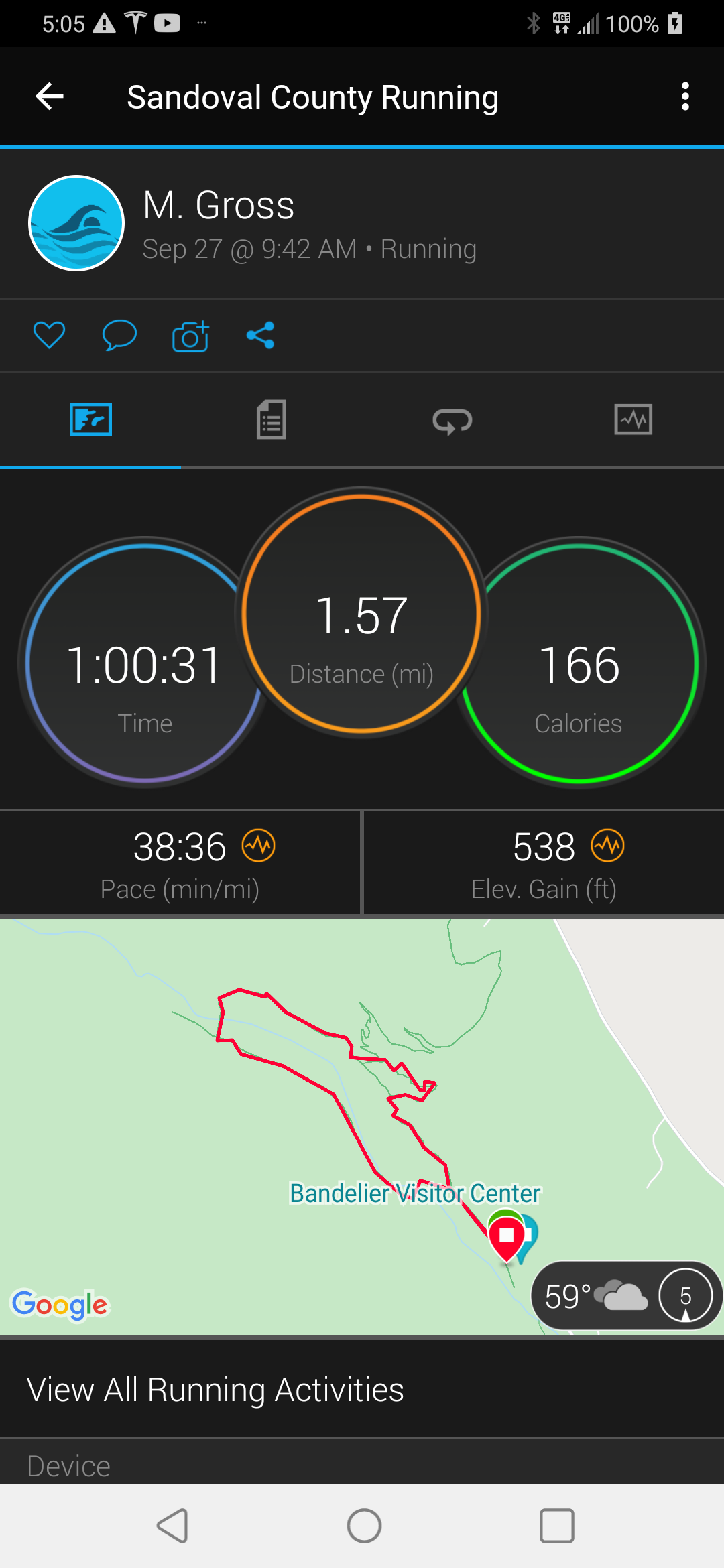Open pace info icon next to 38:36
724x1568 pixels.
pos(259,846)
